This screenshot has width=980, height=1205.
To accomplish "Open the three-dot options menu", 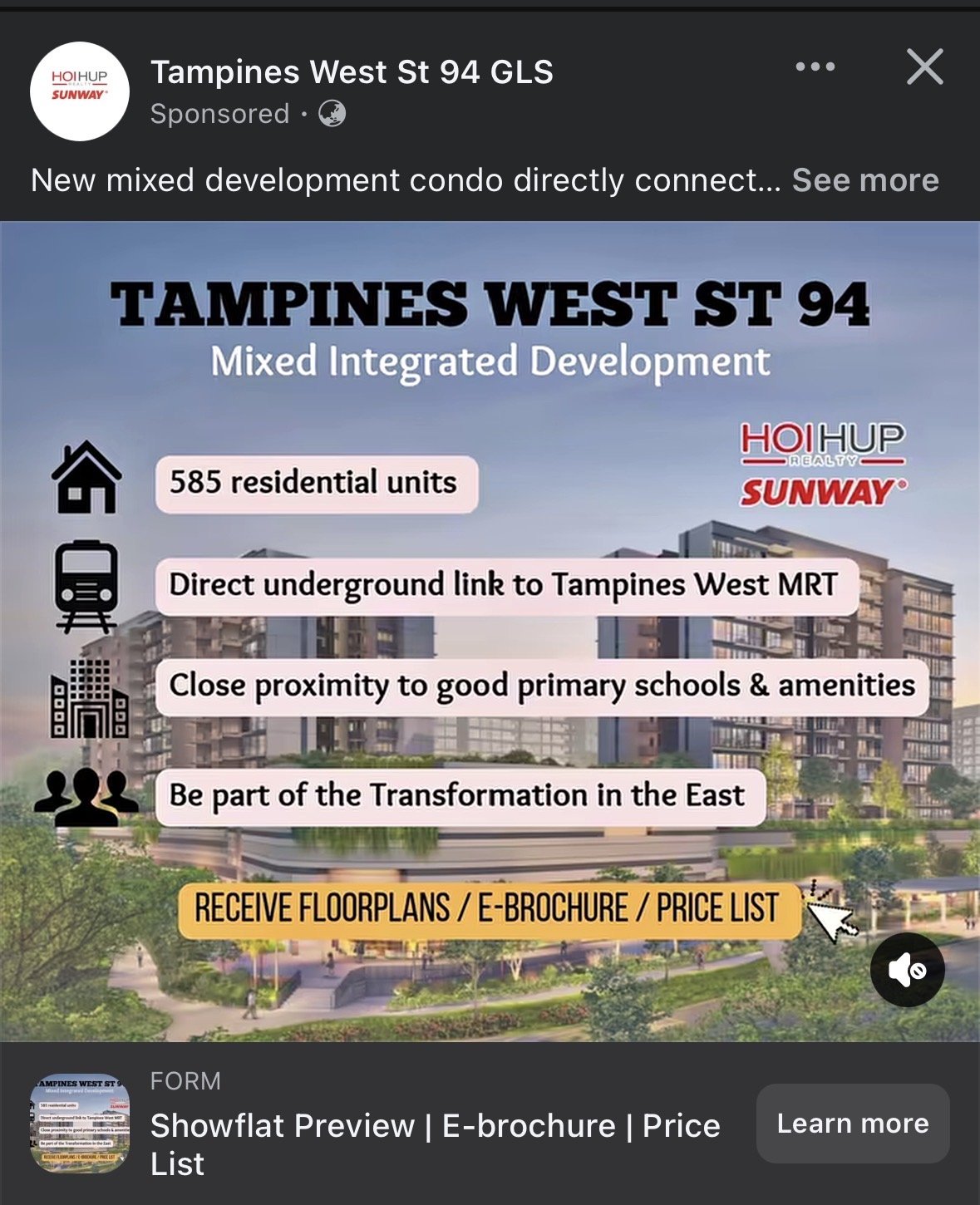I will (x=815, y=66).
